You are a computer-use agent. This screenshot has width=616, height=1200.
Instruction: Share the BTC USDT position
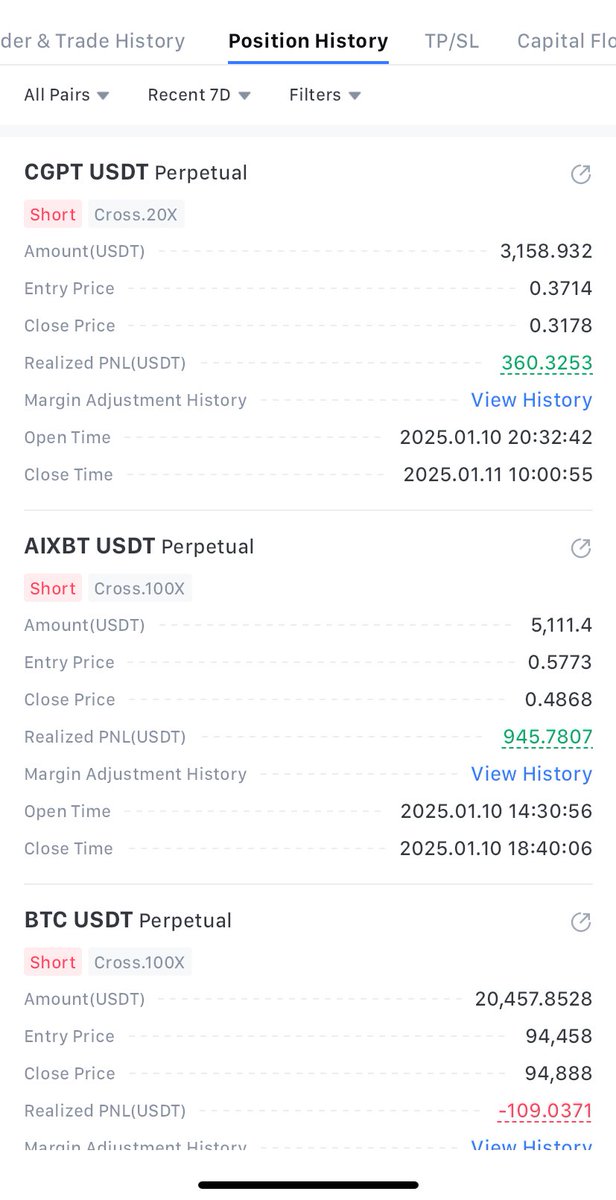(x=580, y=922)
